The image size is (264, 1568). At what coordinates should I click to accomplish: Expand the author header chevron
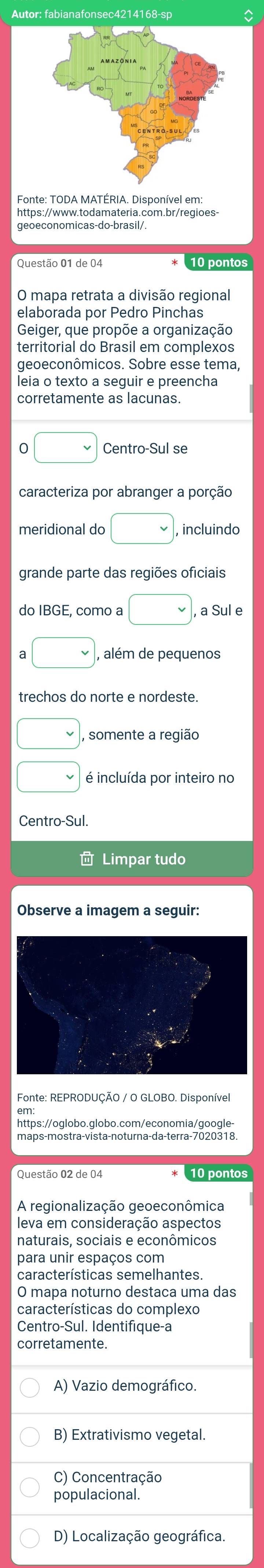click(247, 16)
